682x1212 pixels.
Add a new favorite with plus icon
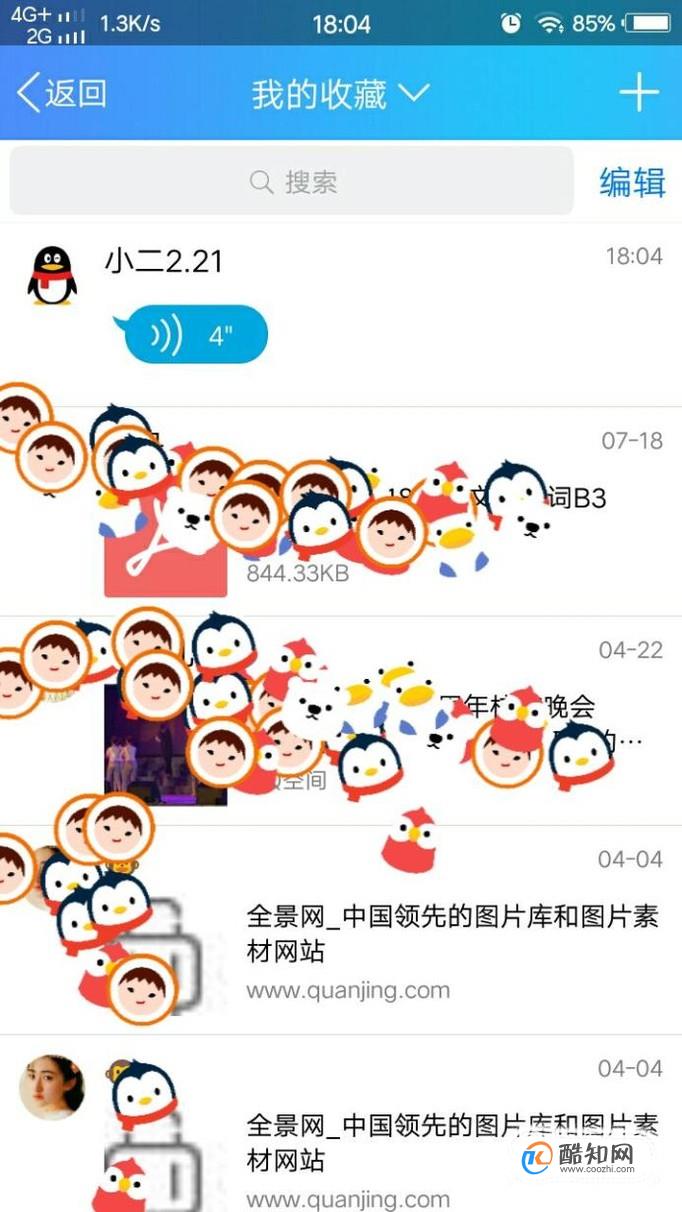tap(639, 93)
